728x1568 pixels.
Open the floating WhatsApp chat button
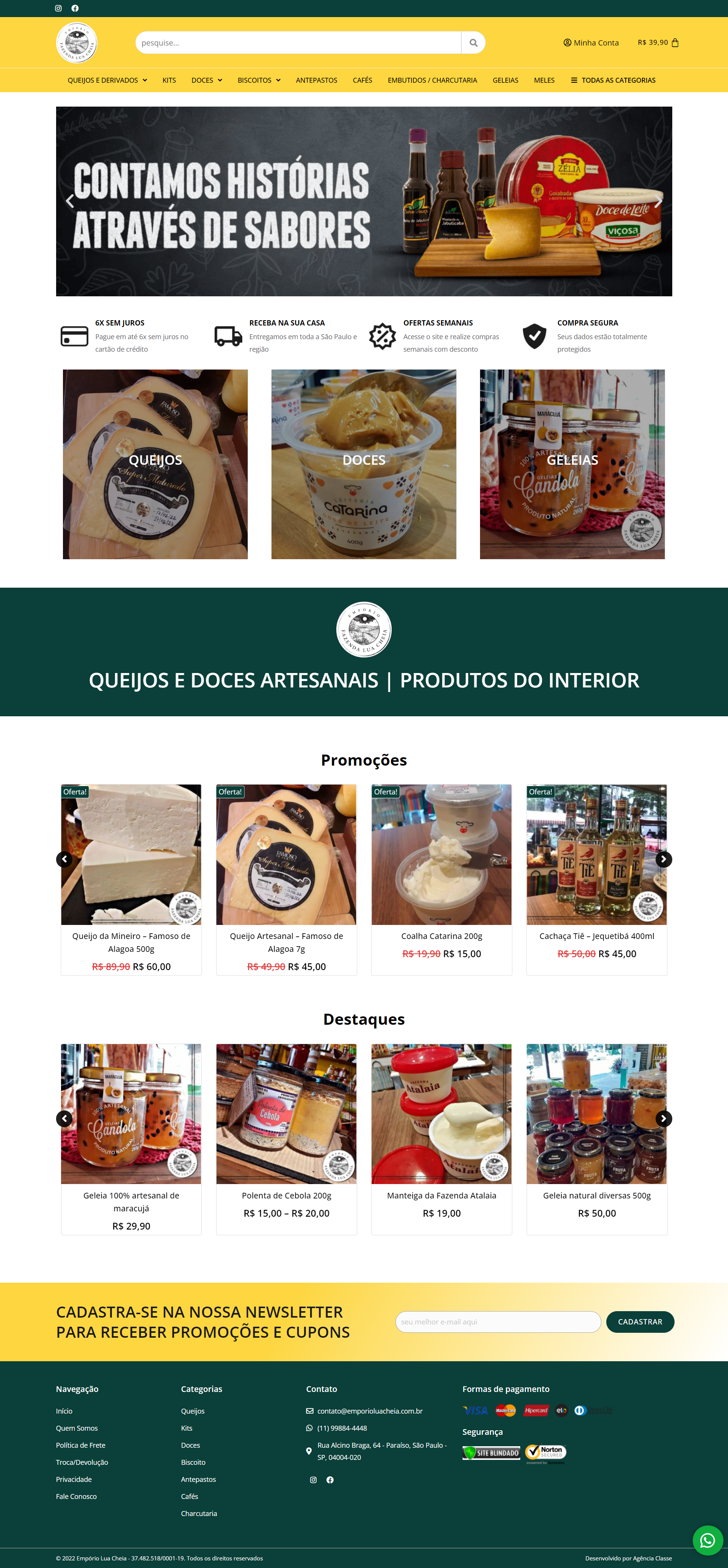[707, 1540]
